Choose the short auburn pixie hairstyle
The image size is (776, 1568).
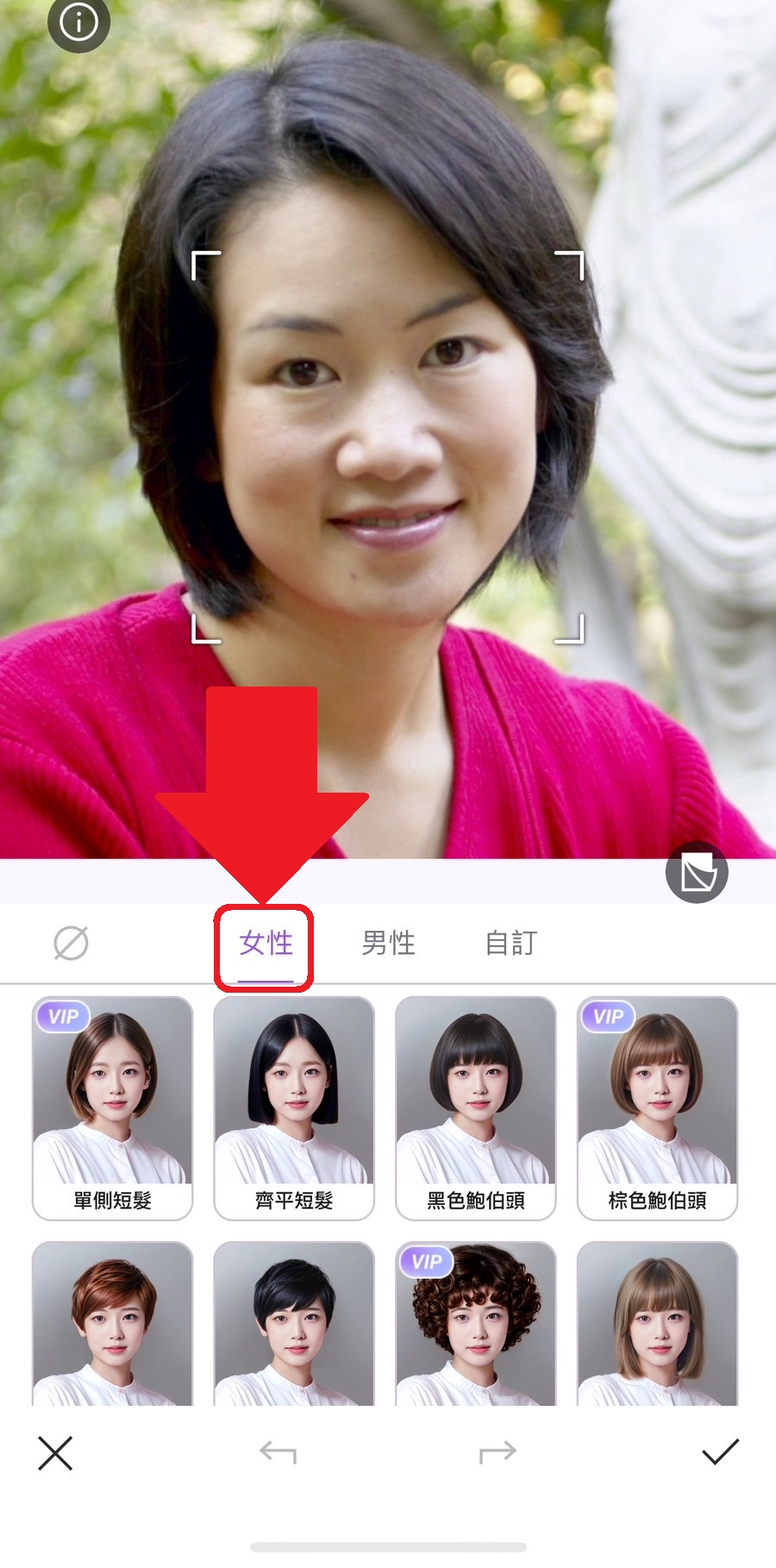click(112, 1324)
